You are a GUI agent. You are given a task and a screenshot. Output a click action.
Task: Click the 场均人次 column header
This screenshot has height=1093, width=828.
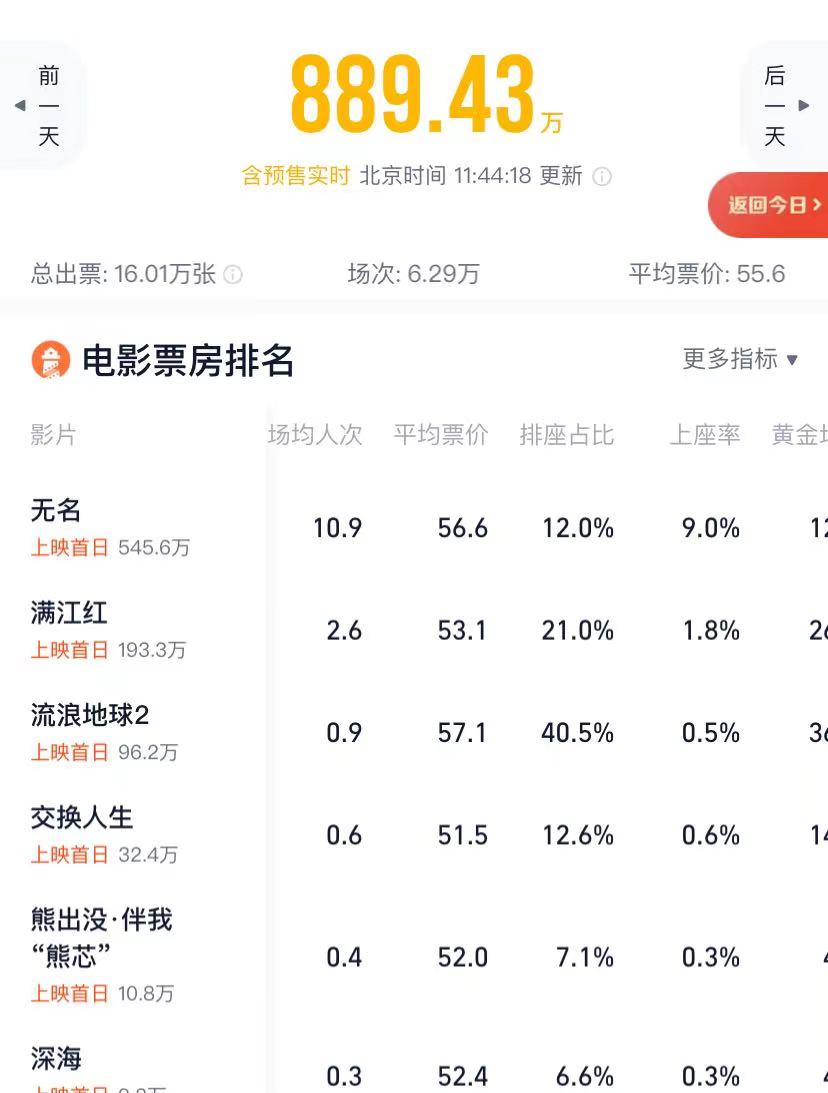pos(314,435)
